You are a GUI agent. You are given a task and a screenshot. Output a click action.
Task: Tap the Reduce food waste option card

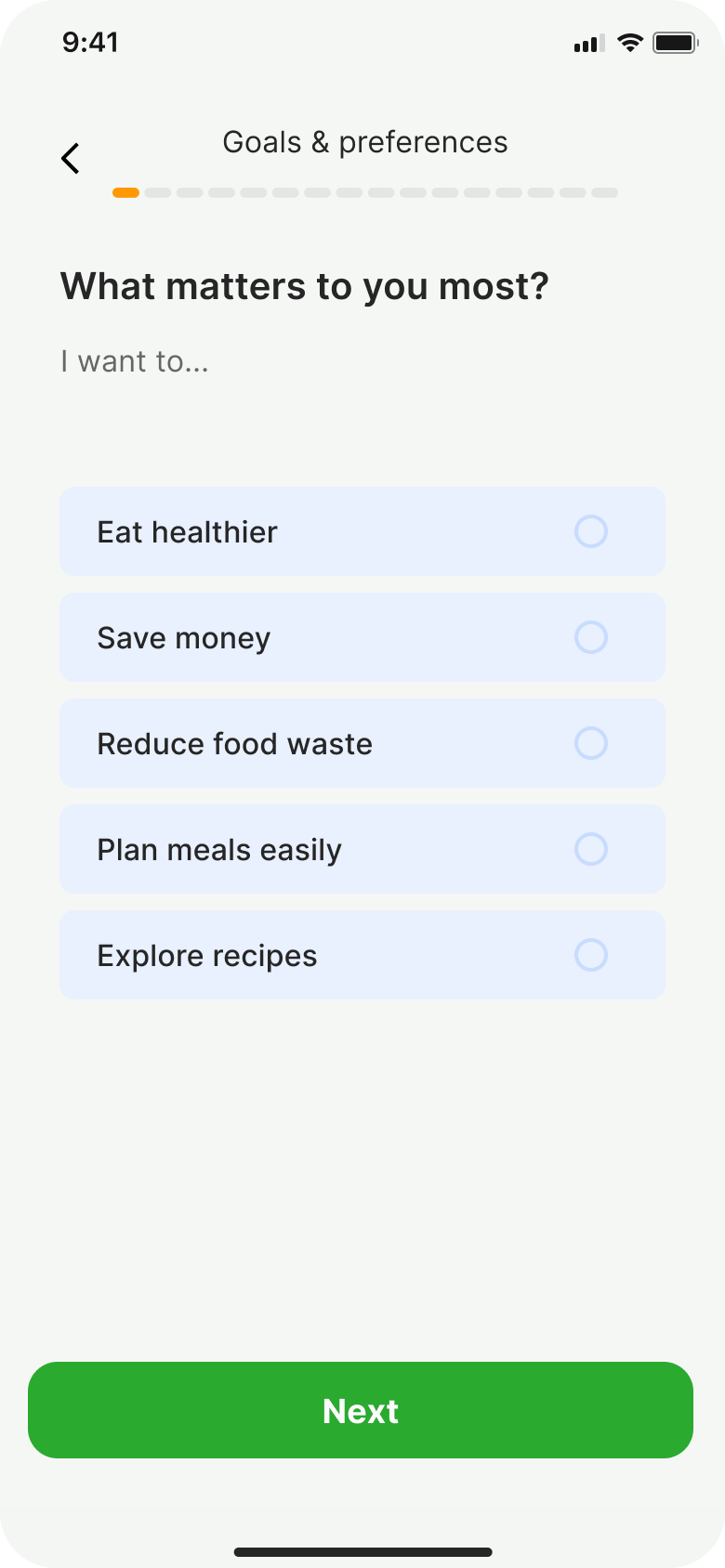(279, 743)
